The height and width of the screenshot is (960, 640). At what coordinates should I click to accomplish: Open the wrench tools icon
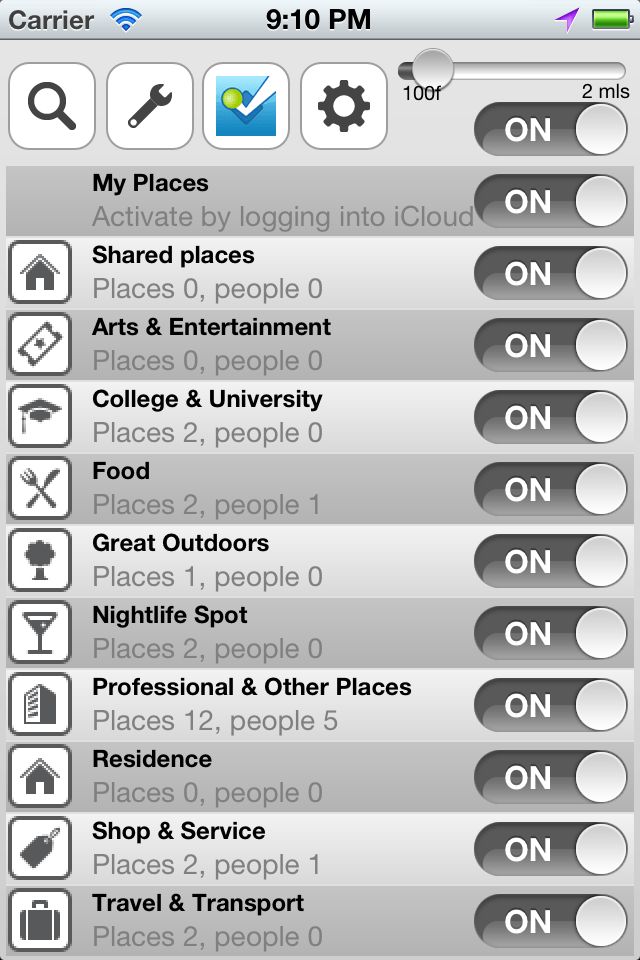[150, 106]
